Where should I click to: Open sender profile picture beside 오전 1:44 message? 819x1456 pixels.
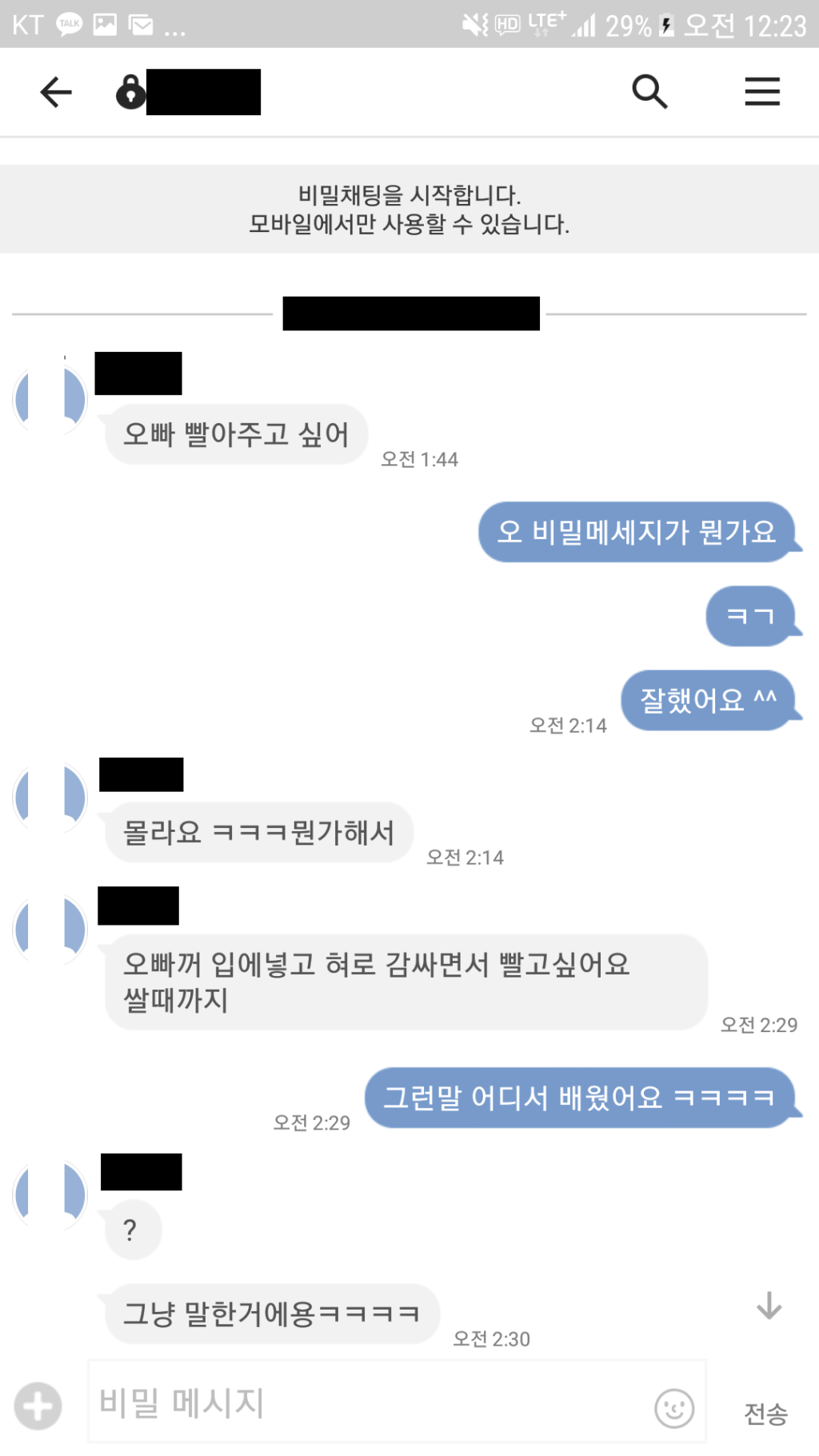(x=50, y=398)
